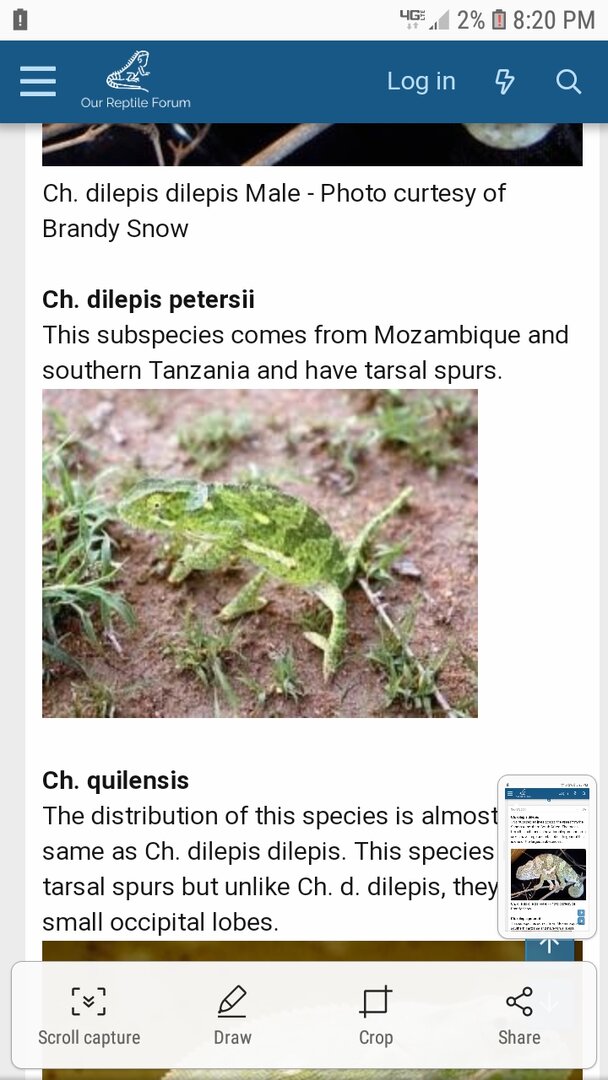Go to Our Reptile Forum home logo
The image size is (608, 1080).
click(136, 81)
